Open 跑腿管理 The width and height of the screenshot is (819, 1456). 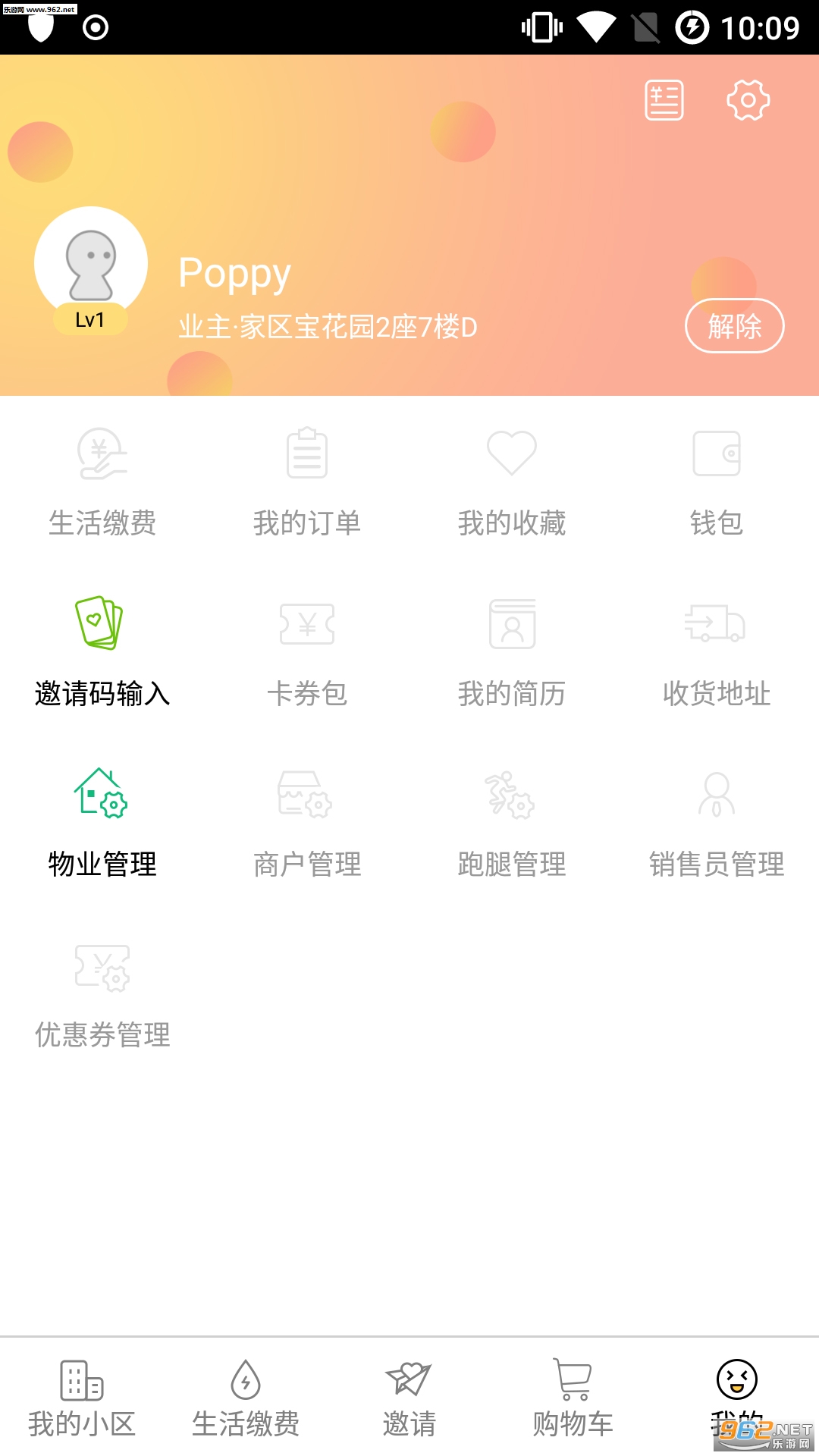pyautogui.click(x=512, y=822)
